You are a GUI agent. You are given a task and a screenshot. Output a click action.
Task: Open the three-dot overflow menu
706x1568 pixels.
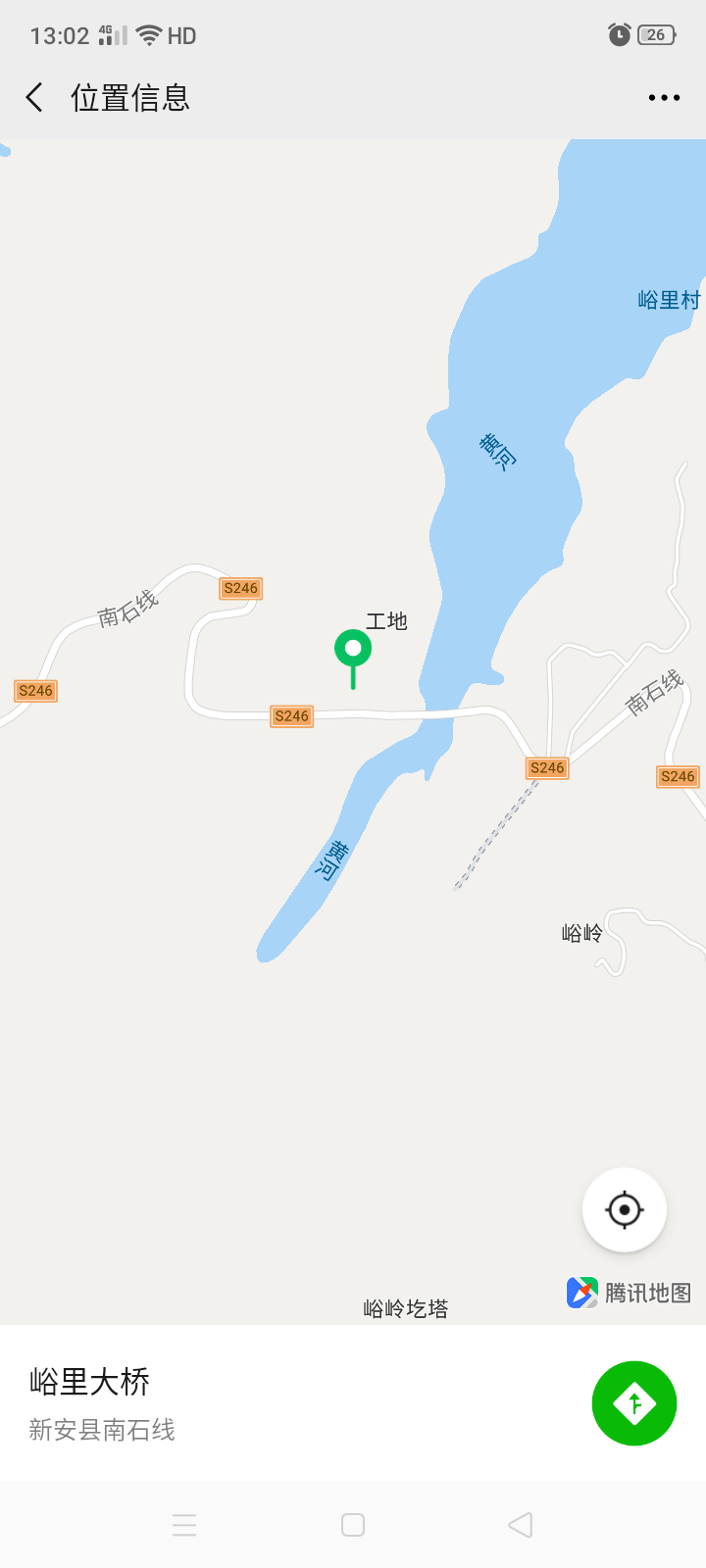tap(664, 98)
